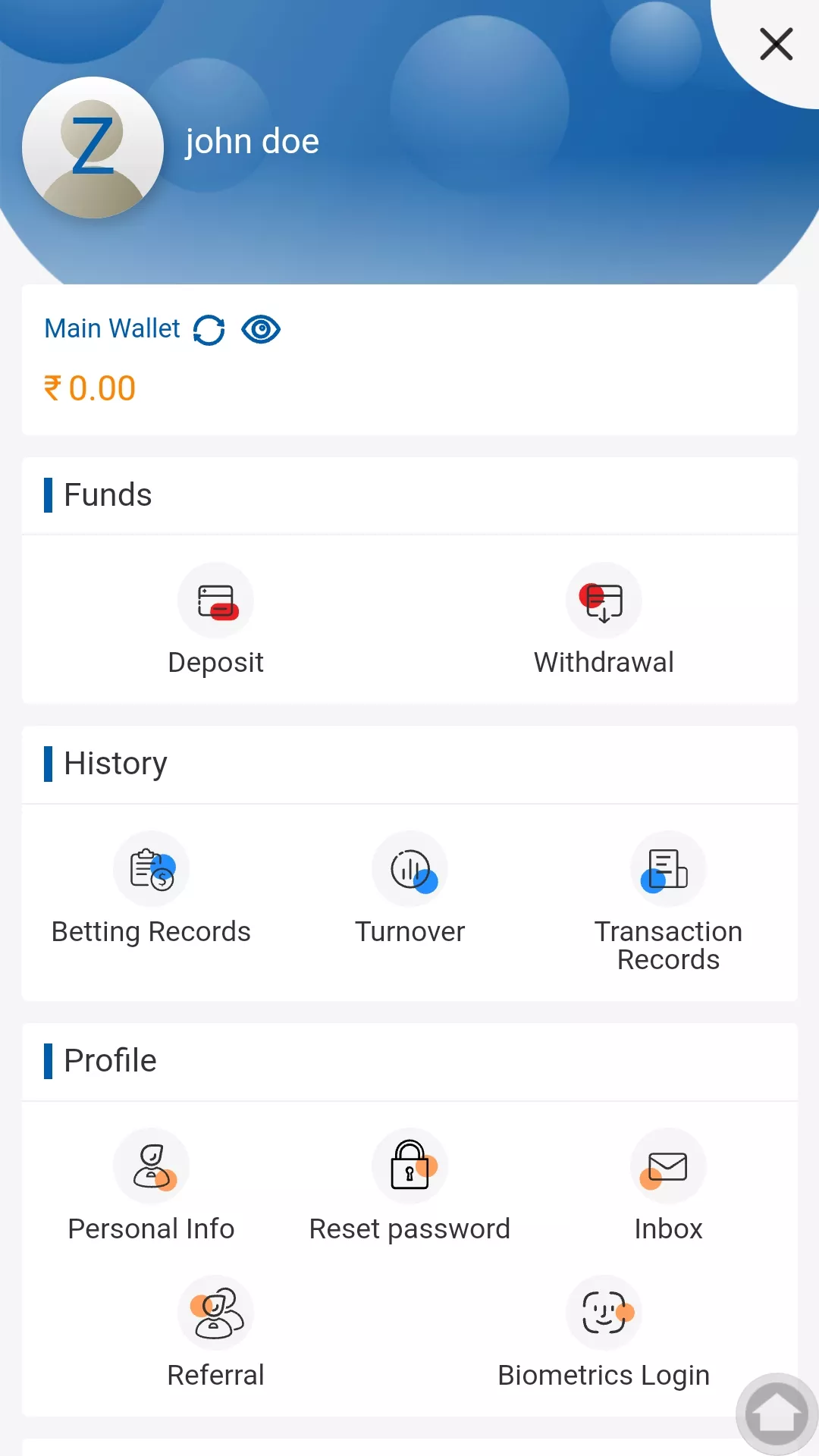Expand the Profile section header

(x=110, y=1061)
